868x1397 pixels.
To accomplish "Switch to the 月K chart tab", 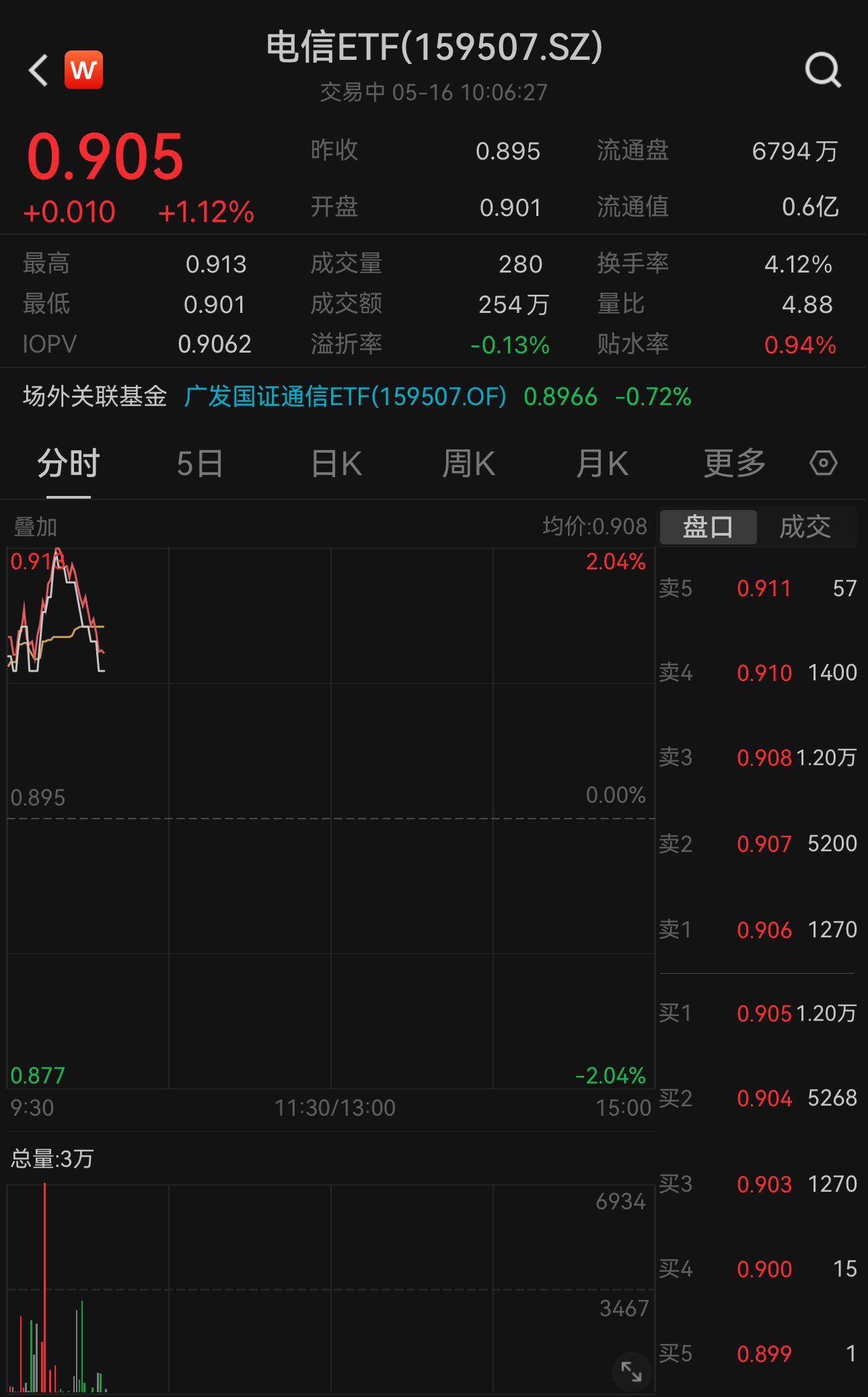I will (602, 464).
